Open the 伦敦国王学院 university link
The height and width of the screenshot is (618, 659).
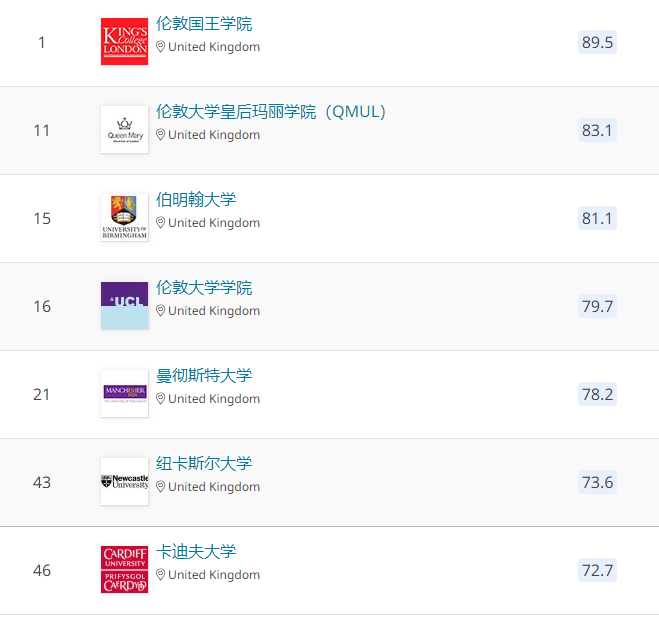(x=204, y=24)
